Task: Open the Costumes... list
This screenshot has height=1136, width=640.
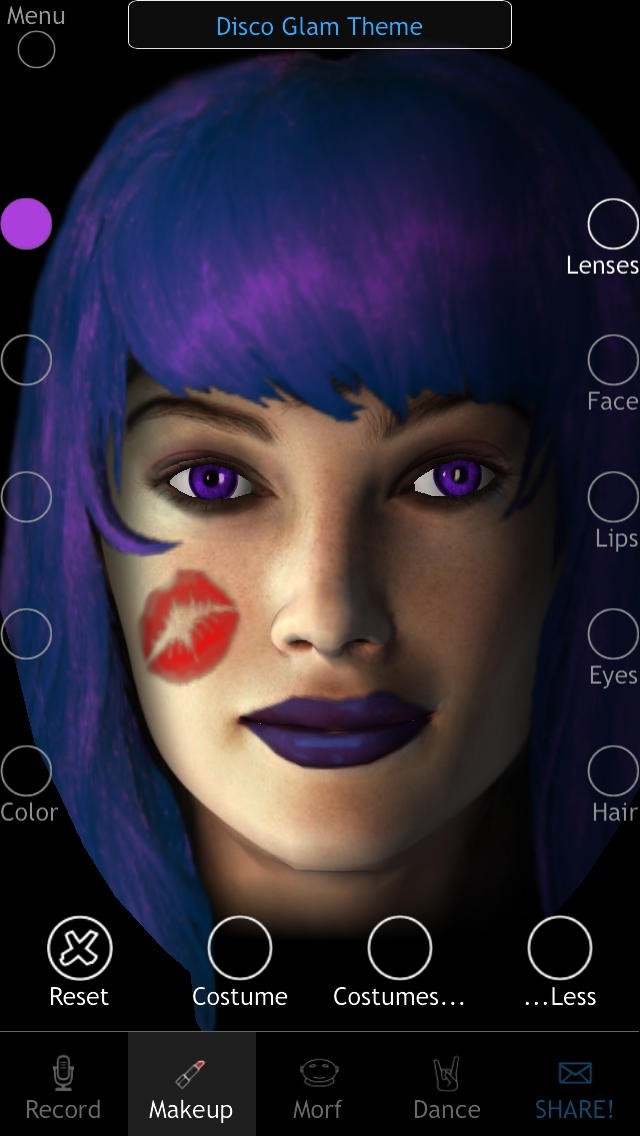Action: 400,948
